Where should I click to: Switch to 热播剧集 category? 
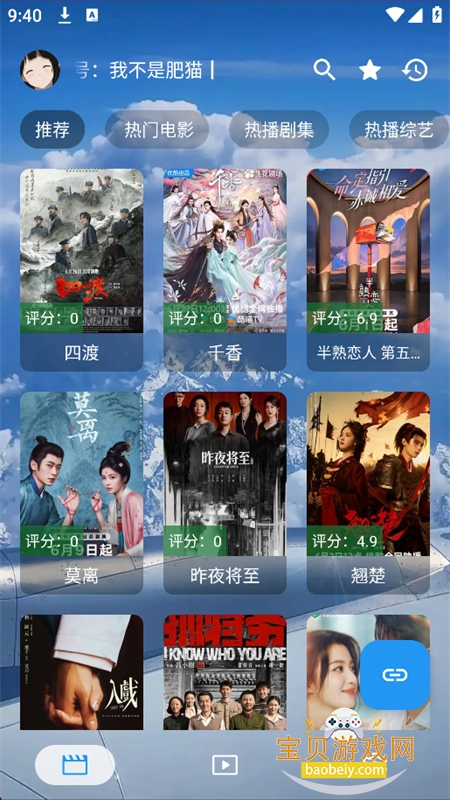(x=279, y=130)
